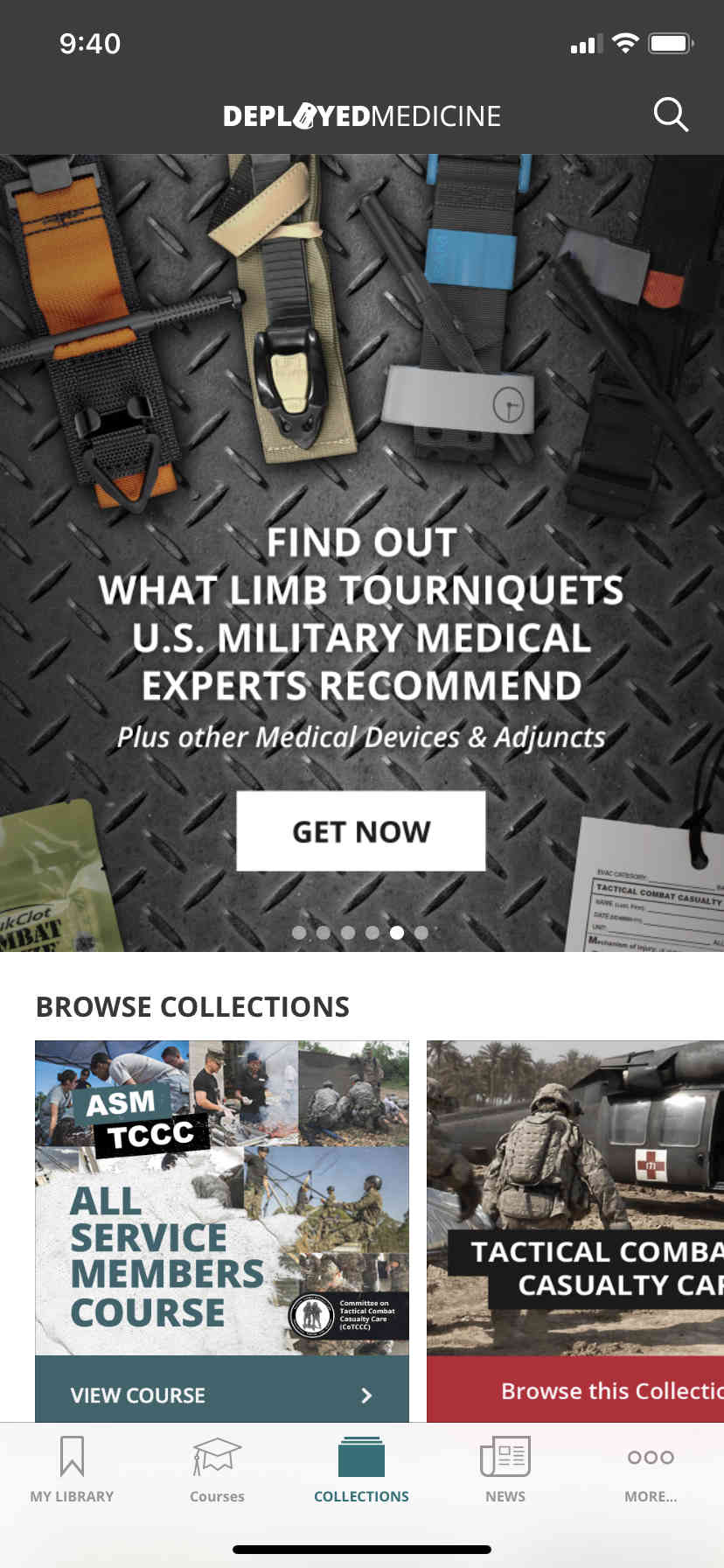Select the Collections tab

click(361, 1470)
